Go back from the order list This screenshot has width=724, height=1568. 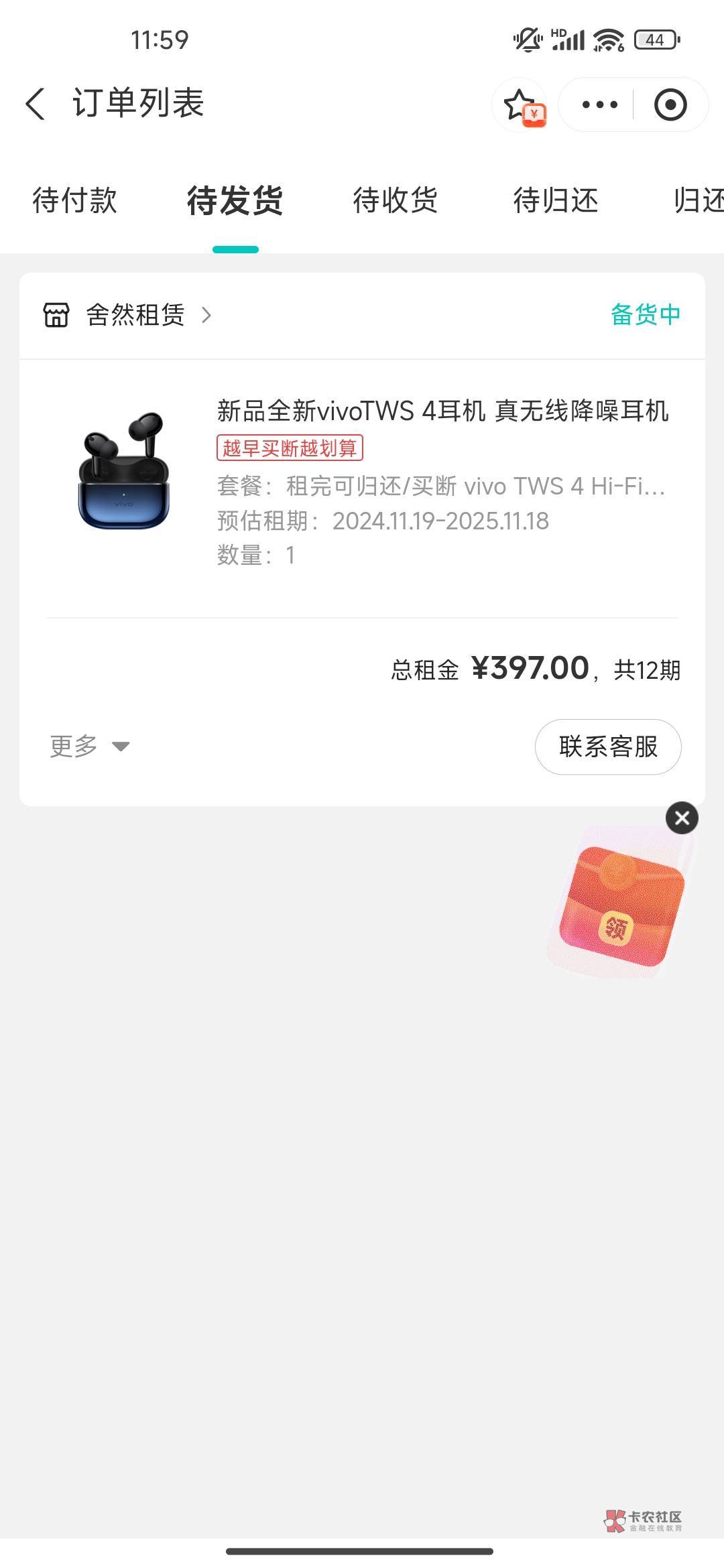(36, 104)
